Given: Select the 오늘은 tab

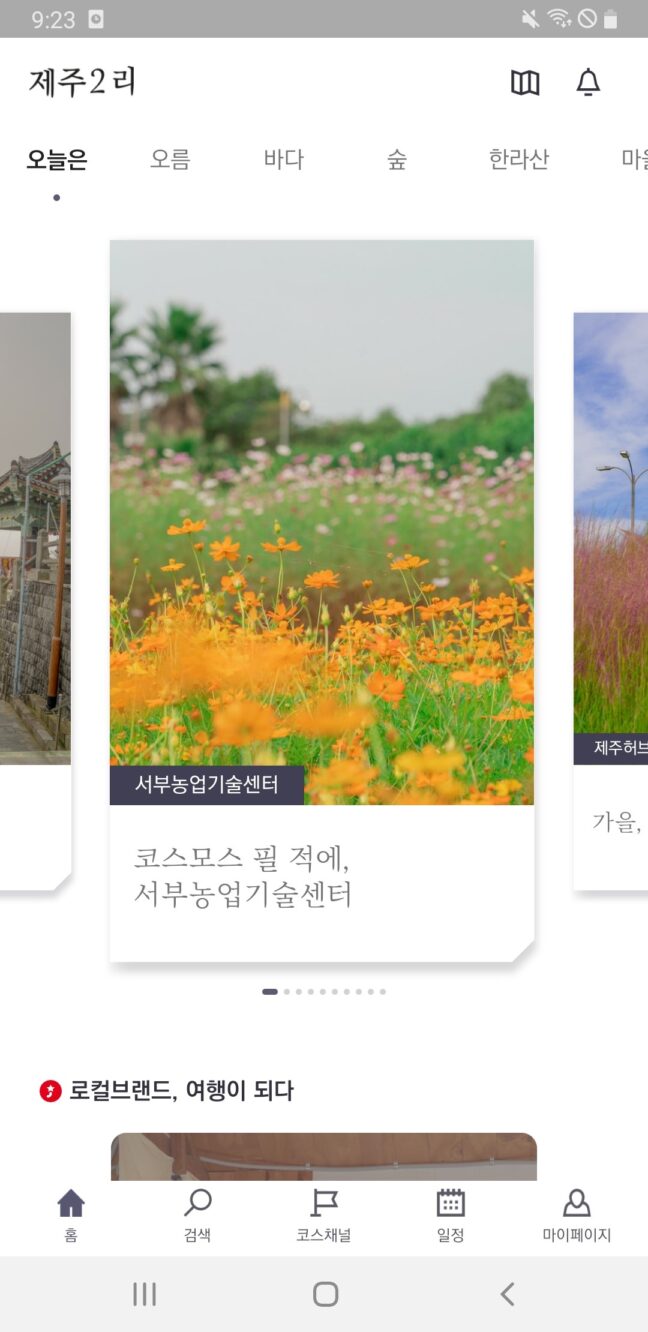Looking at the screenshot, I should tap(57, 159).
